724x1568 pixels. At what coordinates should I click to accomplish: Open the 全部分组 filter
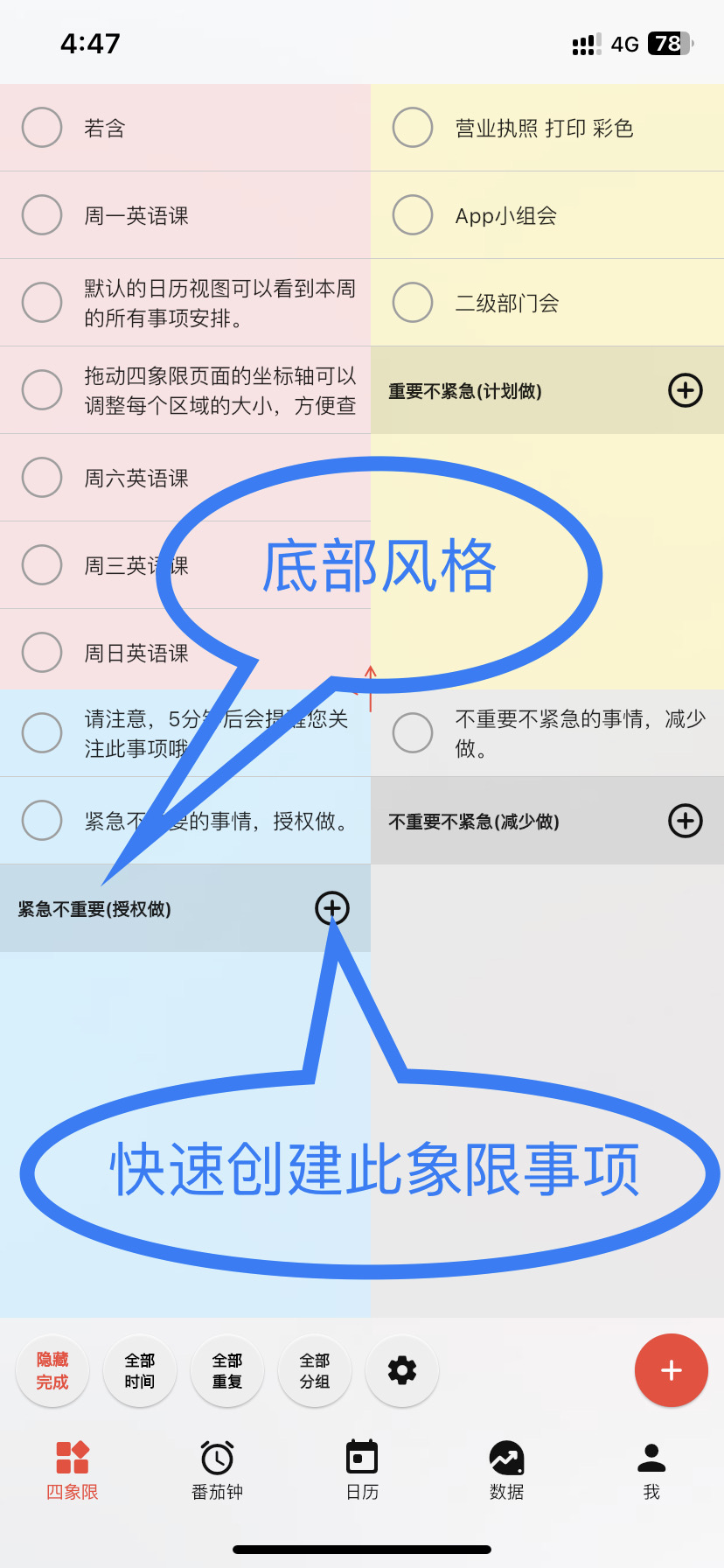pos(315,1370)
